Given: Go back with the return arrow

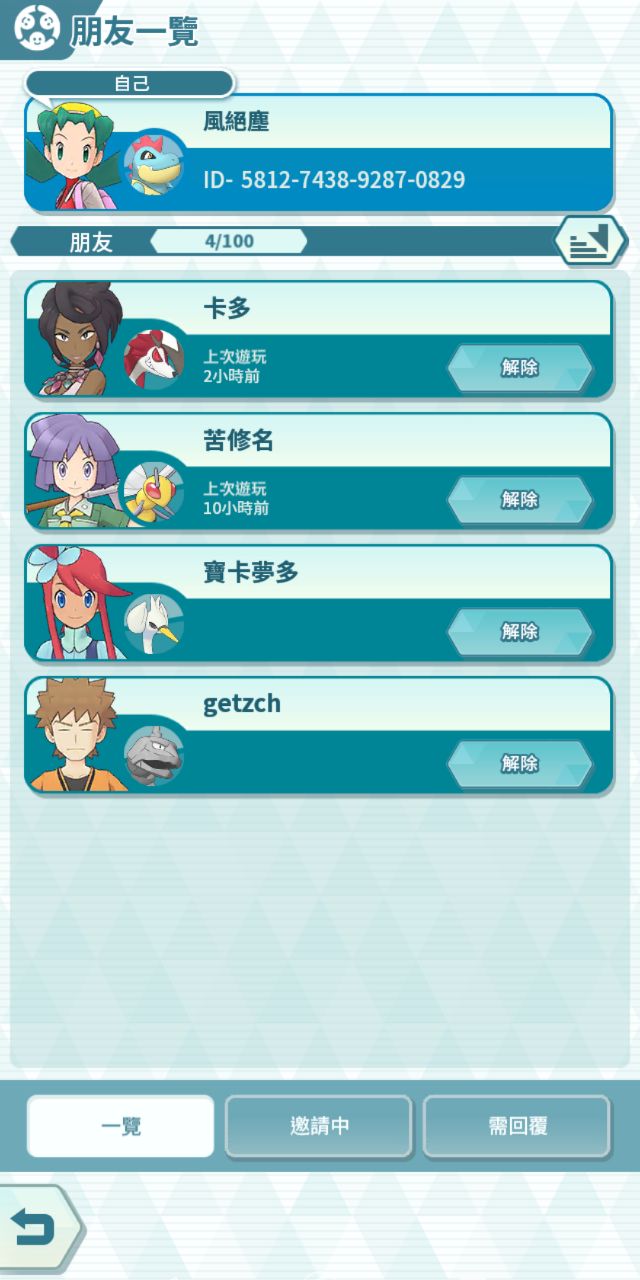Looking at the screenshot, I should 36,1227.
